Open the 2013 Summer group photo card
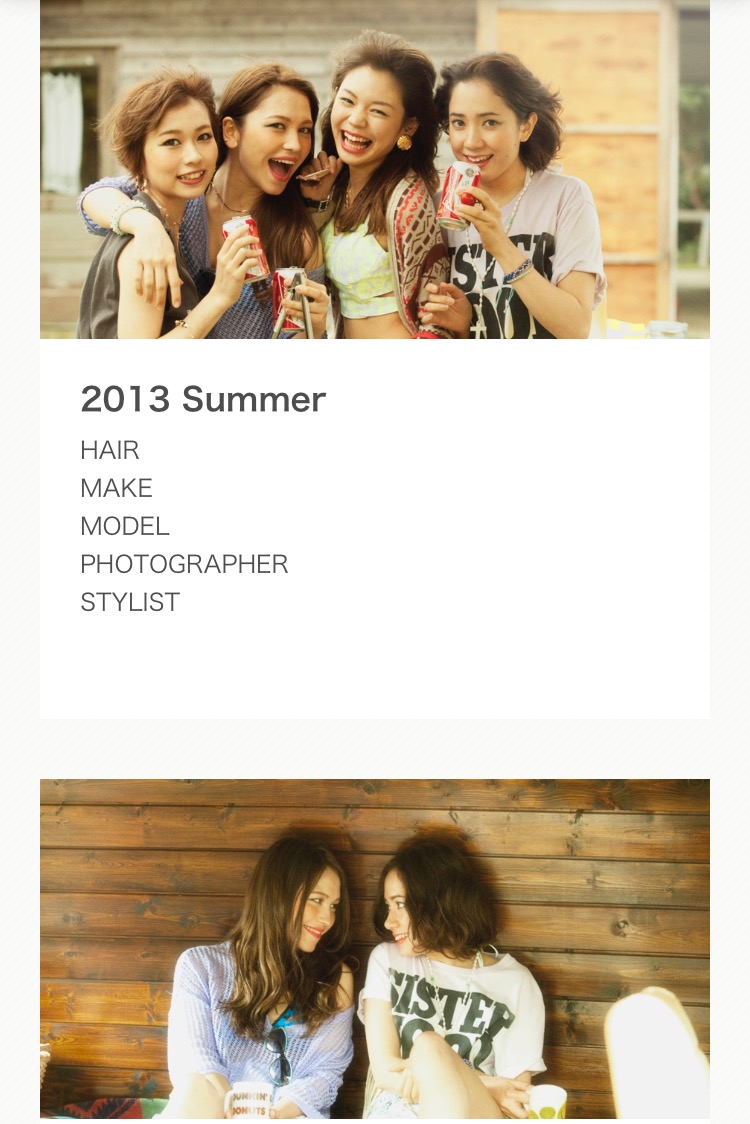The width and height of the screenshot is (750, 1124). click(x=375, y=170)
